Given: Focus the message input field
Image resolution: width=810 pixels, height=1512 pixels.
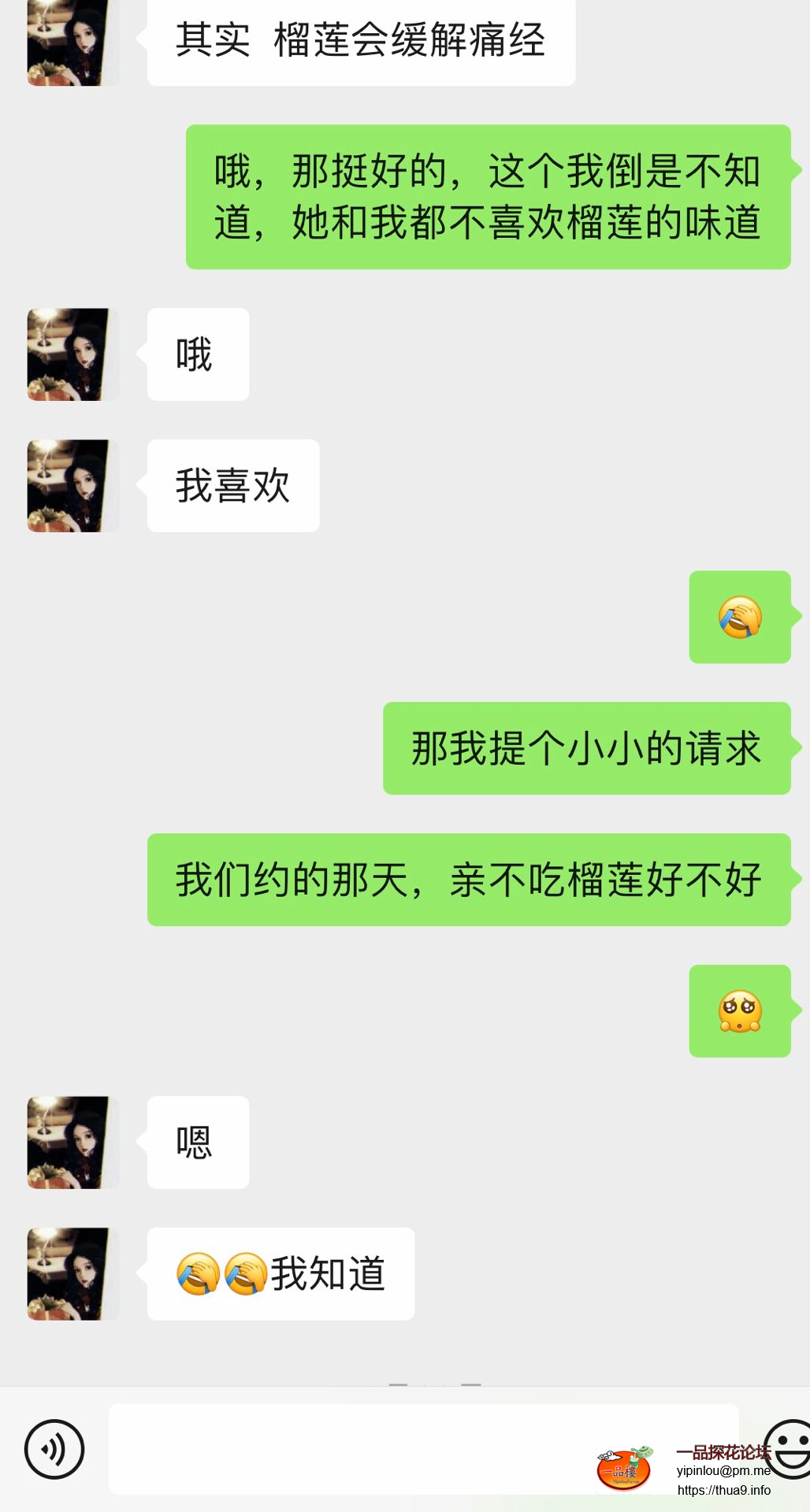Looking at the screenshot, I should (x=355, y=1449).
